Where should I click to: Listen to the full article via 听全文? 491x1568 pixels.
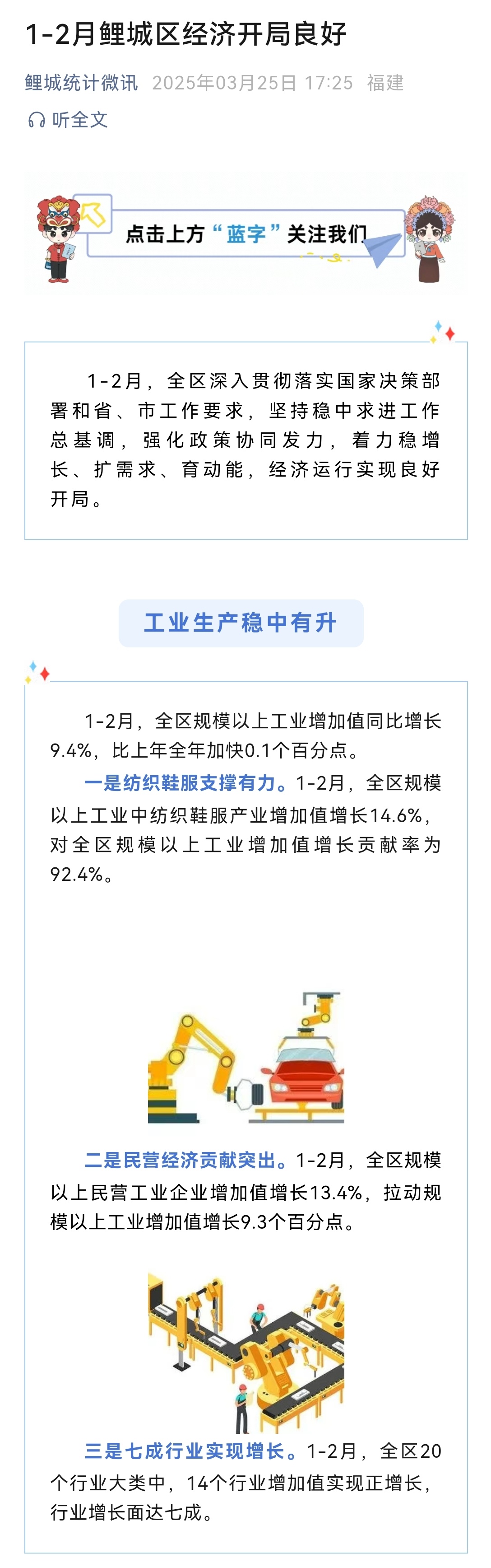pos(68,119)
